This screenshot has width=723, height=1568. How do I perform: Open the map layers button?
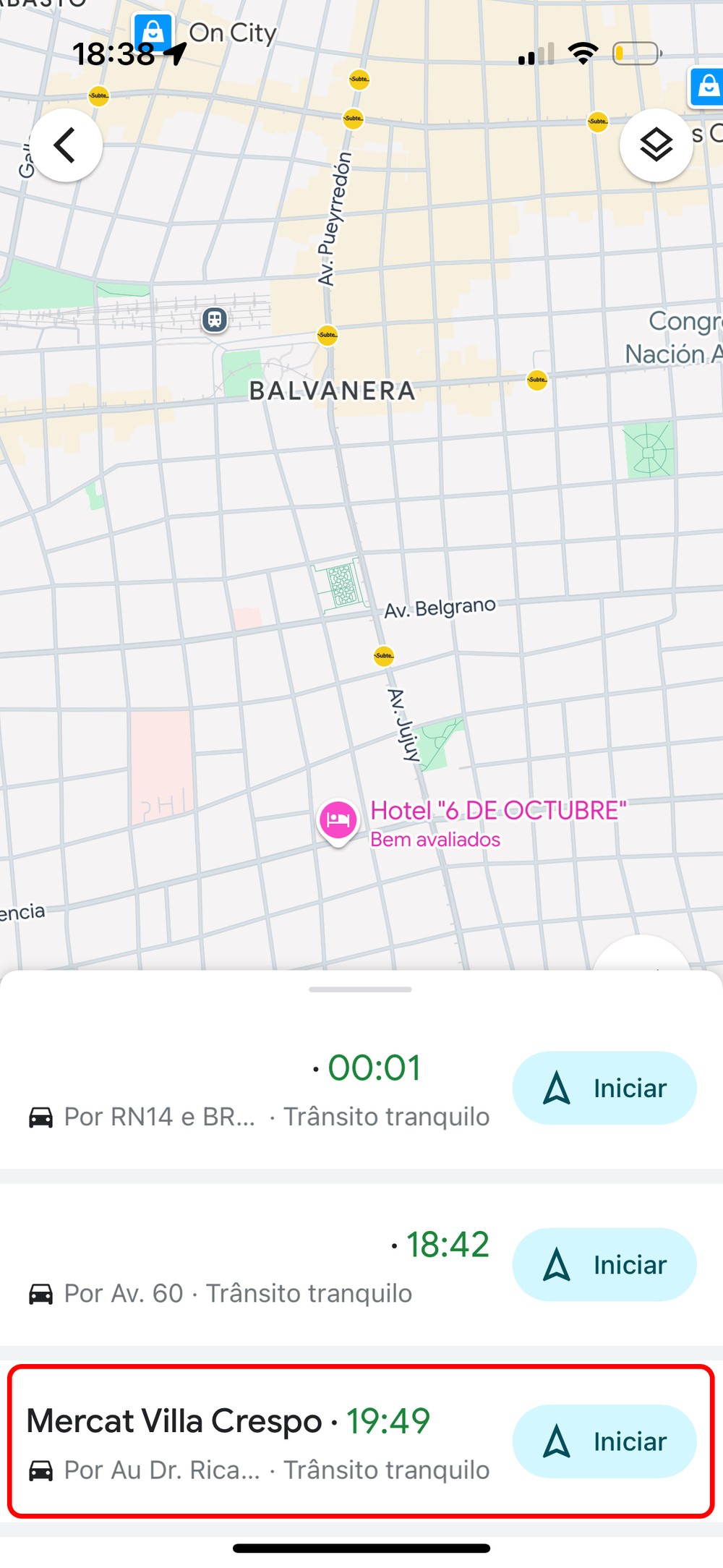coord(656,145)
